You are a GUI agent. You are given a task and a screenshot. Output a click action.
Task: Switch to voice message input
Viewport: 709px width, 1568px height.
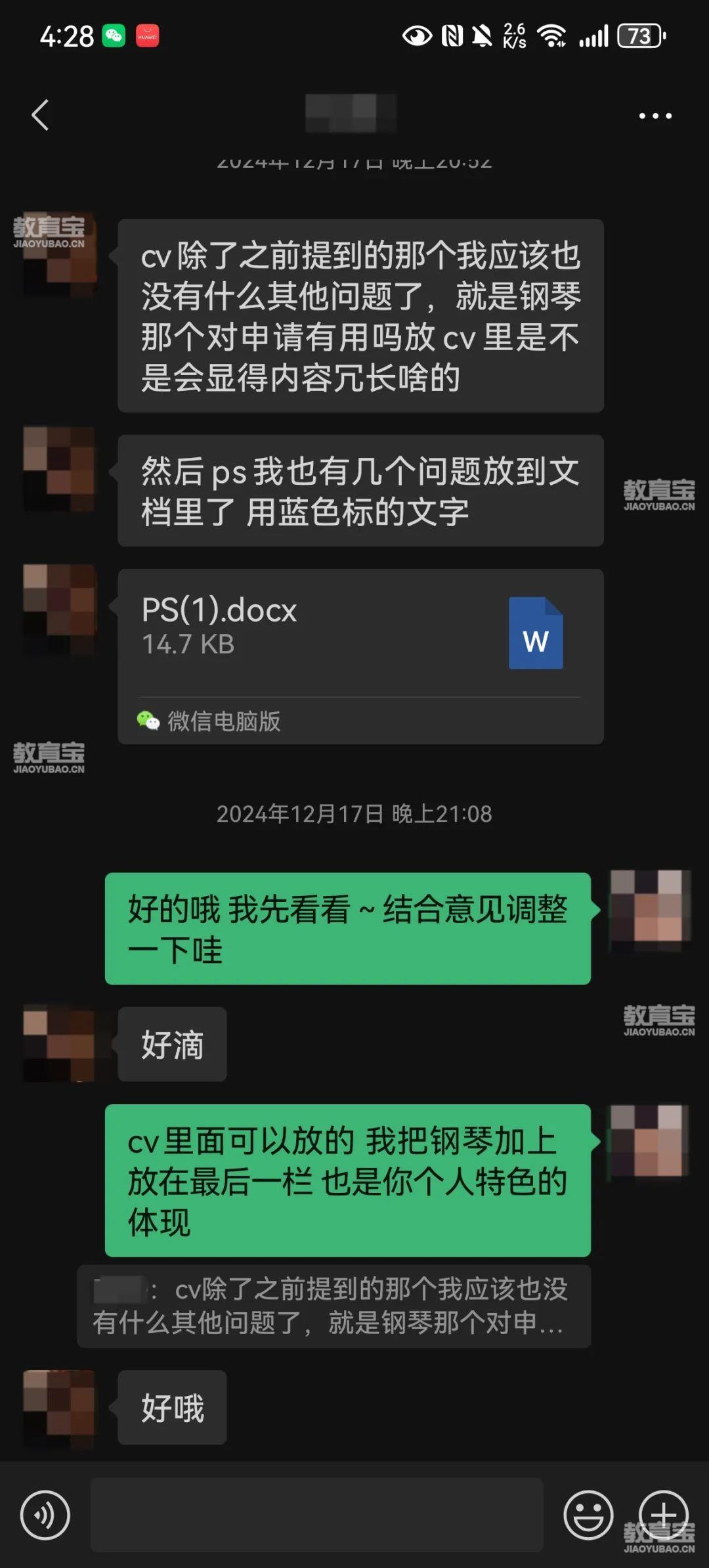pos(45,1515)
